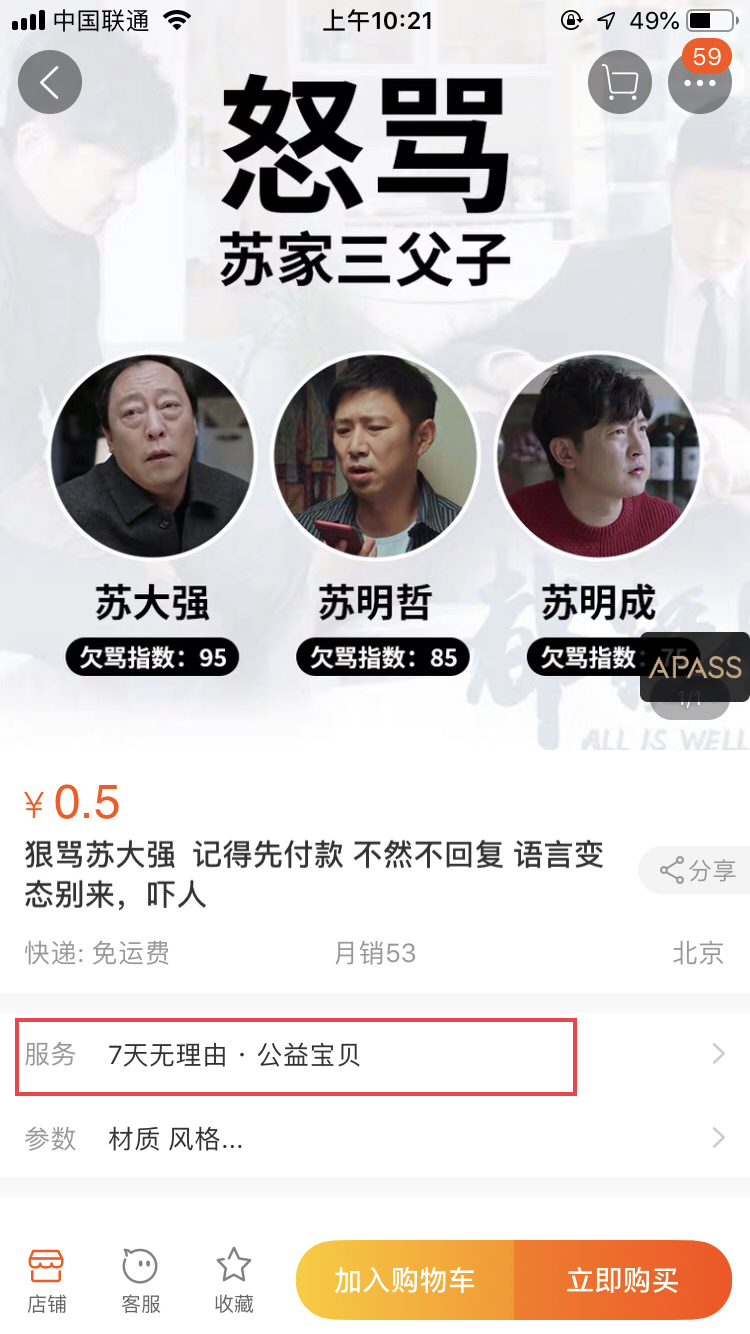Add item to favorites with 收藏
This screenshot has height=1334, width=750.
pos(234,1280)
